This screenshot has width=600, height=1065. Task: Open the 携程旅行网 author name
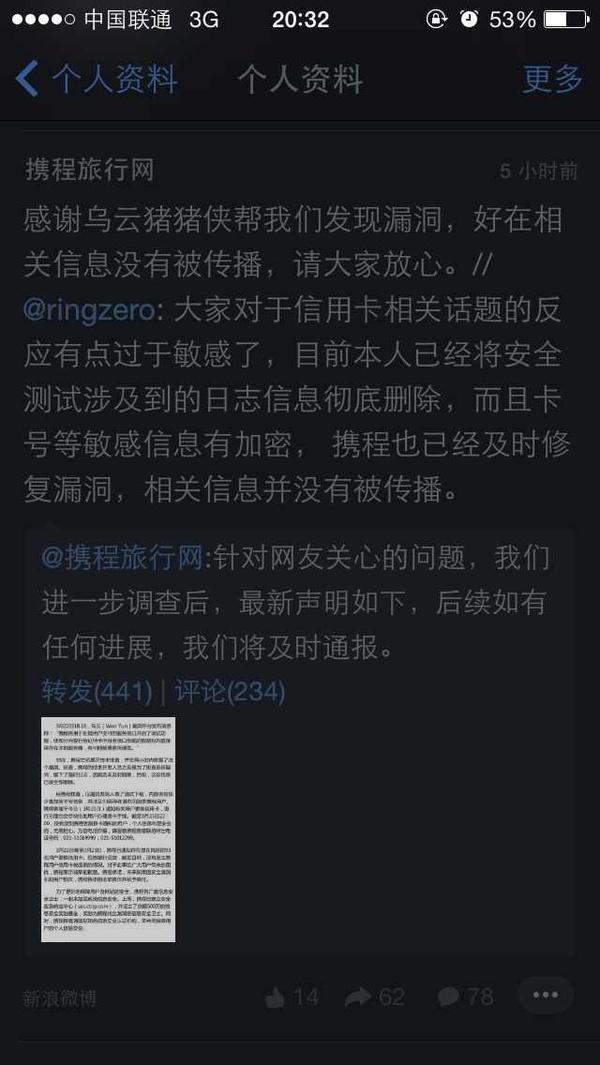click(x=90, y=170)
